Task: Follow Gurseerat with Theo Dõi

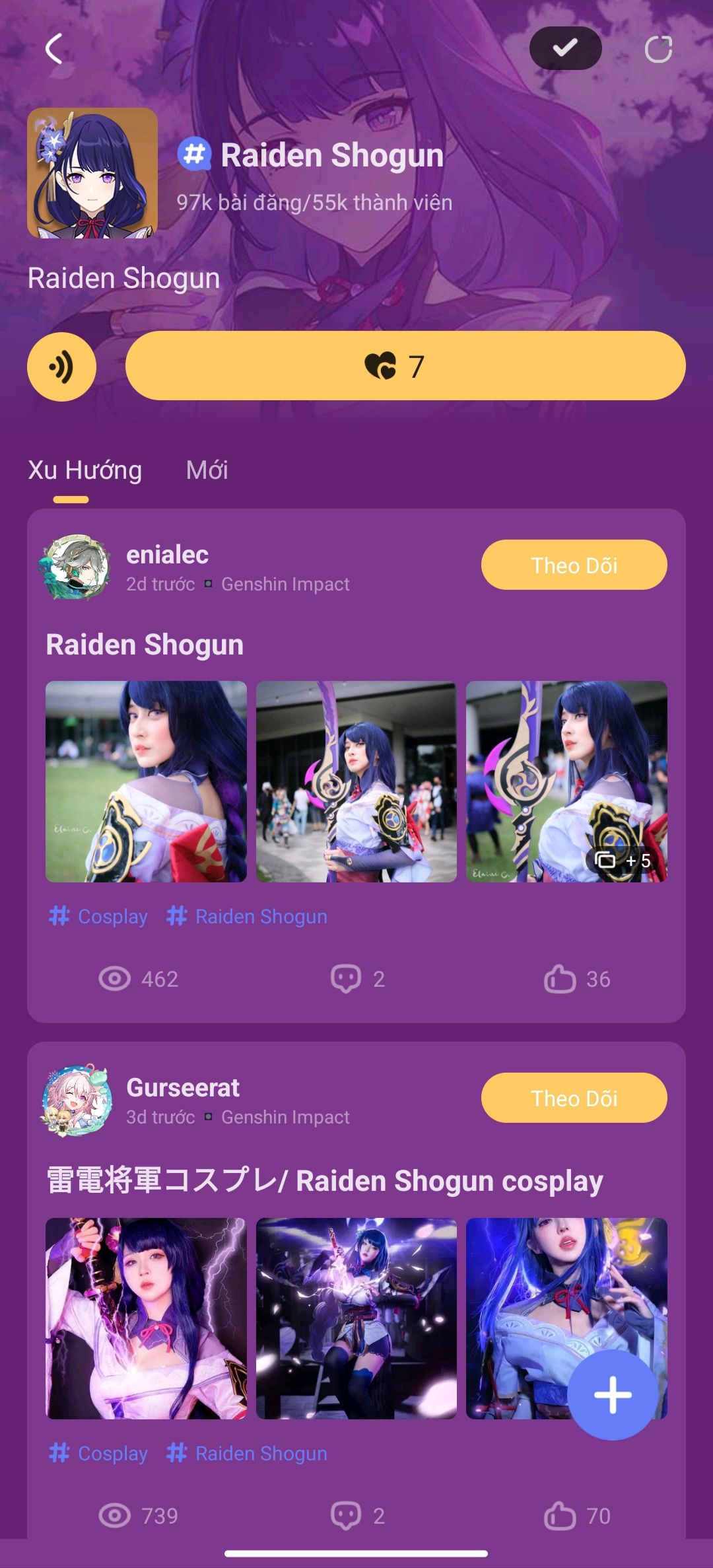Action: [x=574, y=1098]
